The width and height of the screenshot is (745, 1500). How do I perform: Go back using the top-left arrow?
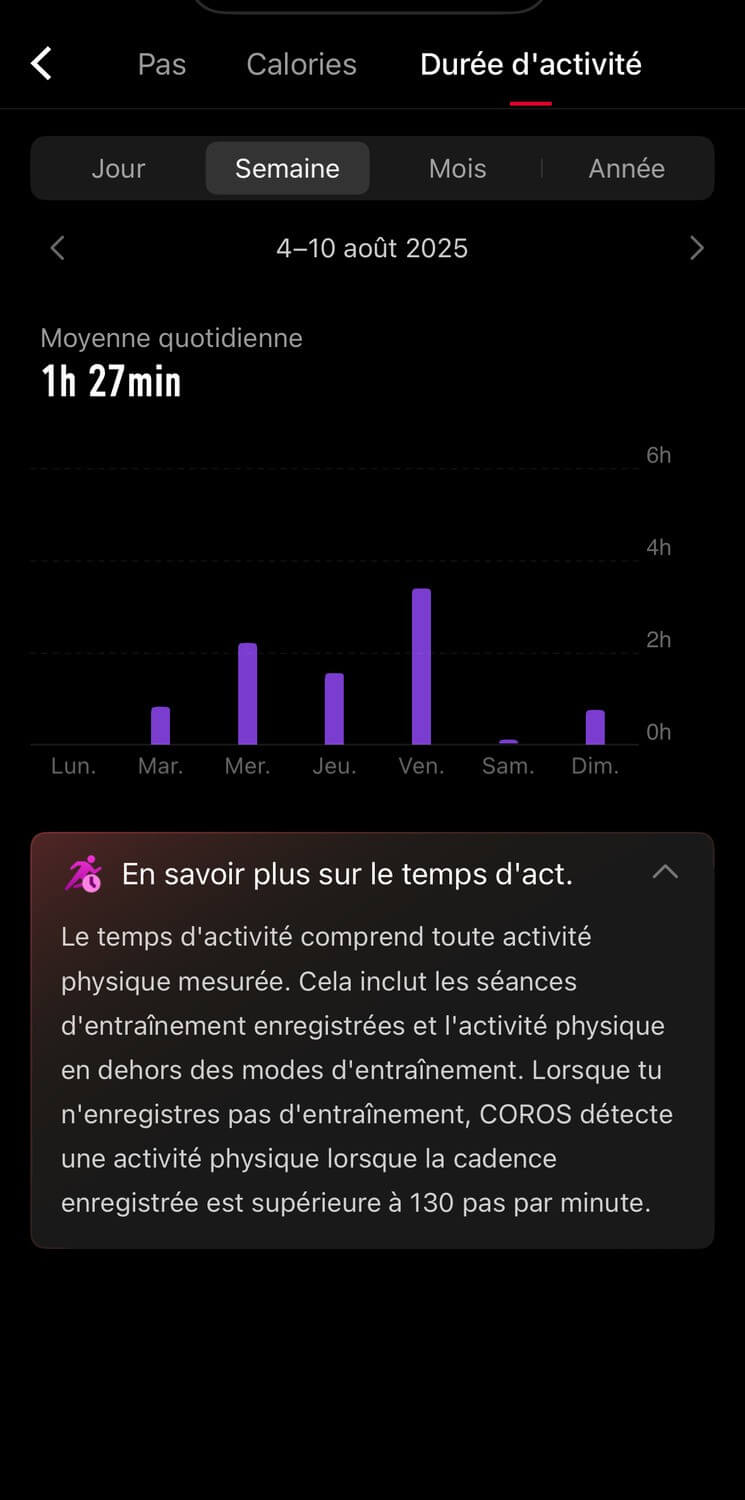tap(41, 64)
